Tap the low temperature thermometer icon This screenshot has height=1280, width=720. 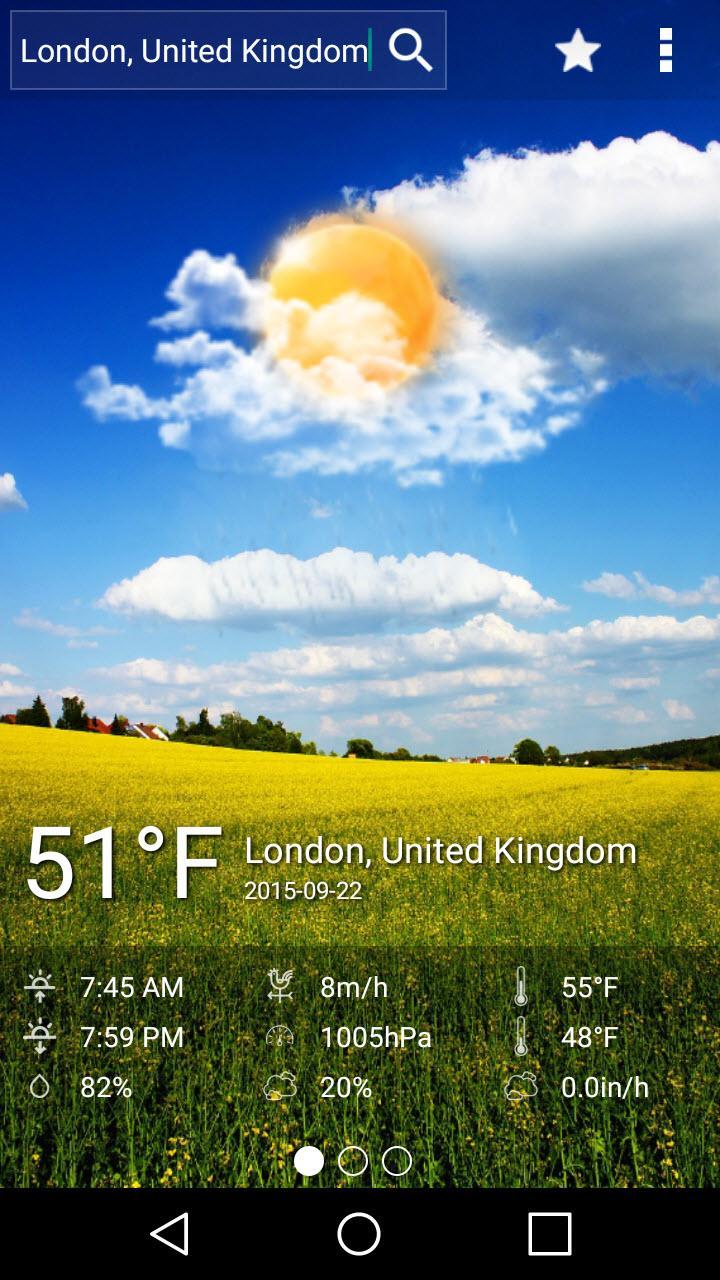coord(519,1037)
